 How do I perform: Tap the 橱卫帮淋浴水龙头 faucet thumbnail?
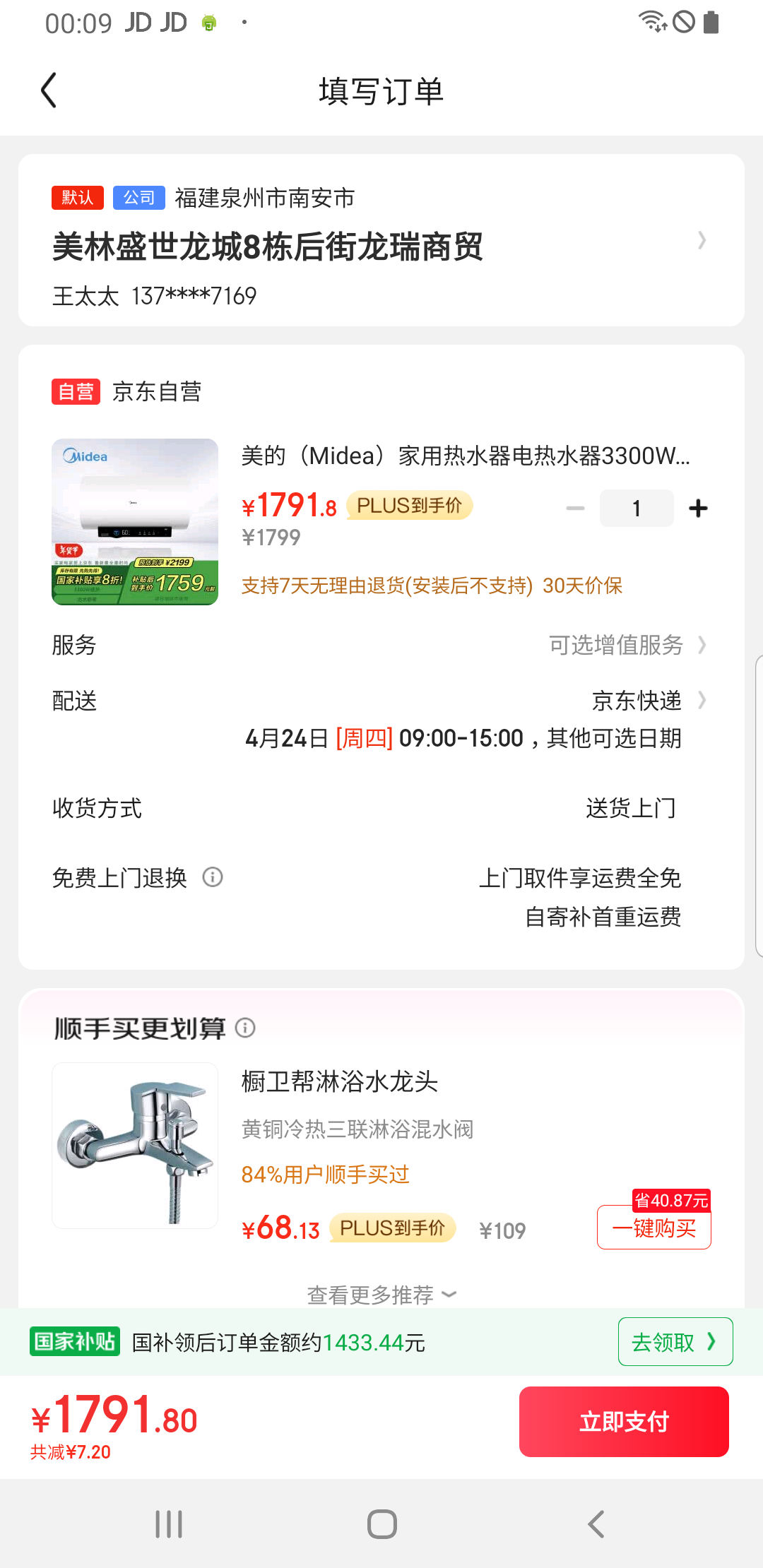(135, 1145)
